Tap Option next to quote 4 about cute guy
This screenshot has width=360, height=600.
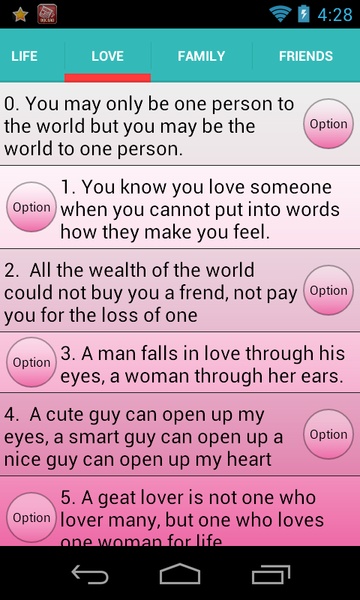pos(328,434)
